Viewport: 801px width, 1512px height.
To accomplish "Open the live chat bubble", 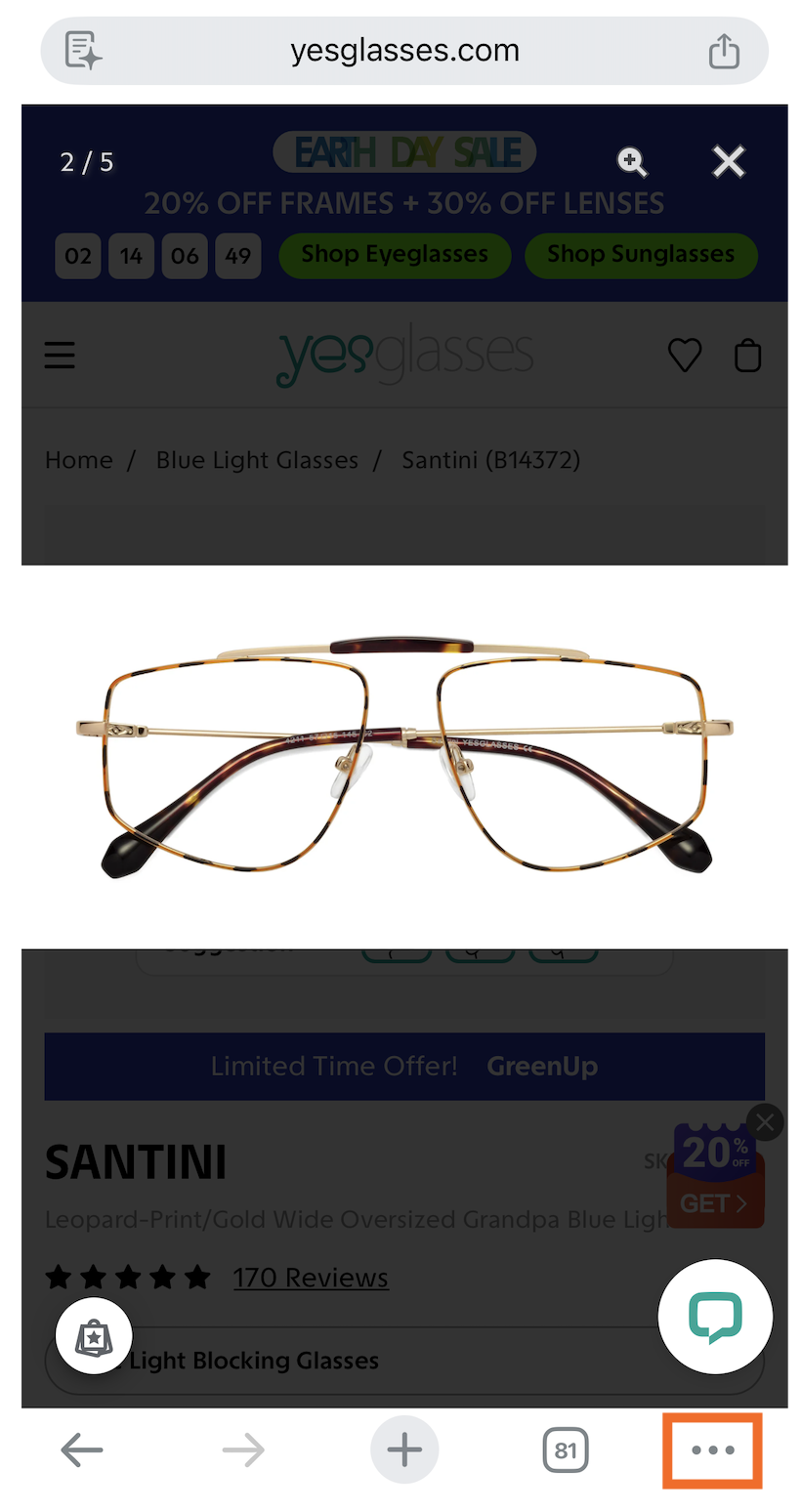I will click(715, 1317).
